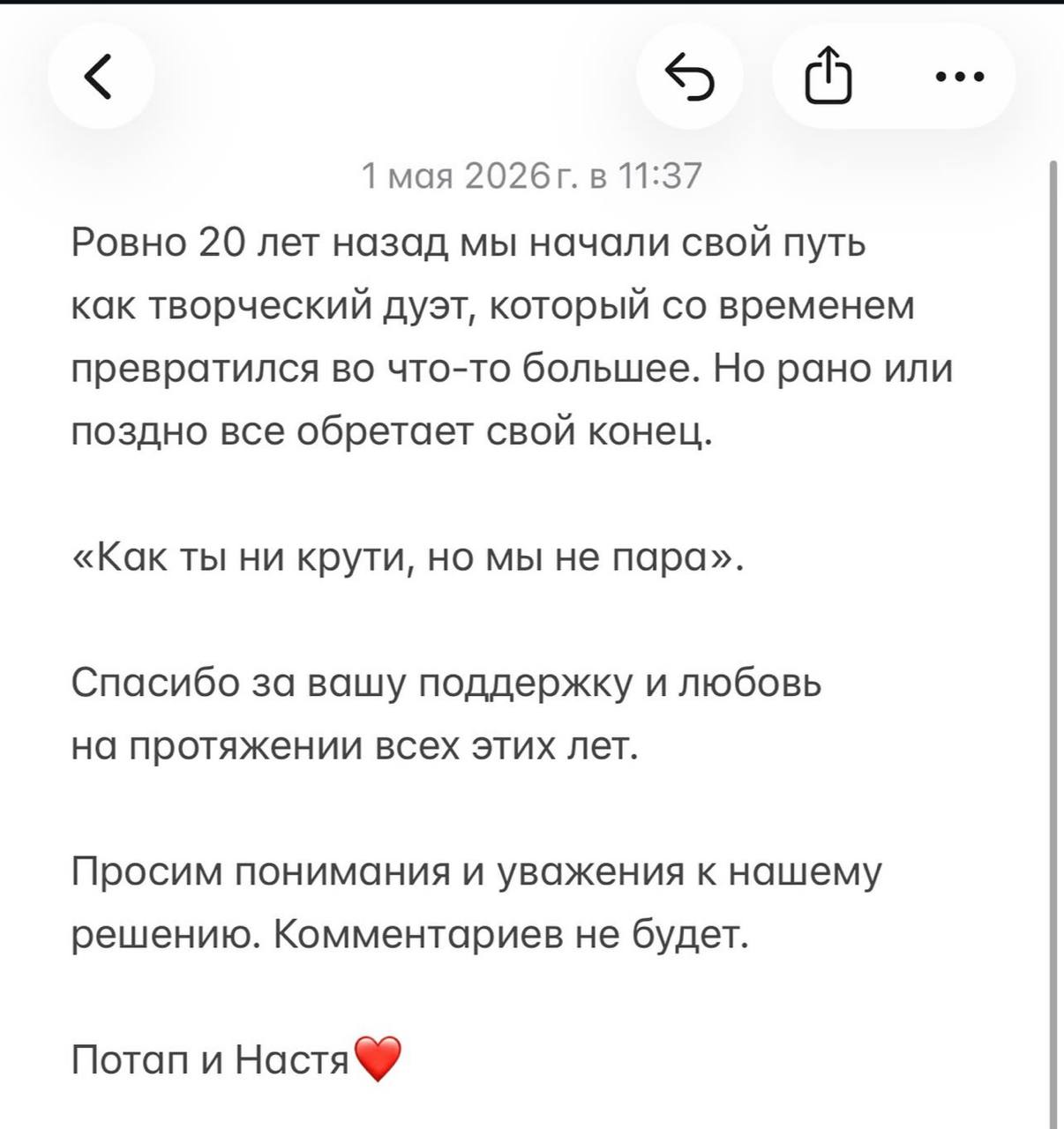The width and height of the screenshot is (1064, 1129).
Task: Share this note
Action: tap(830, 77)
